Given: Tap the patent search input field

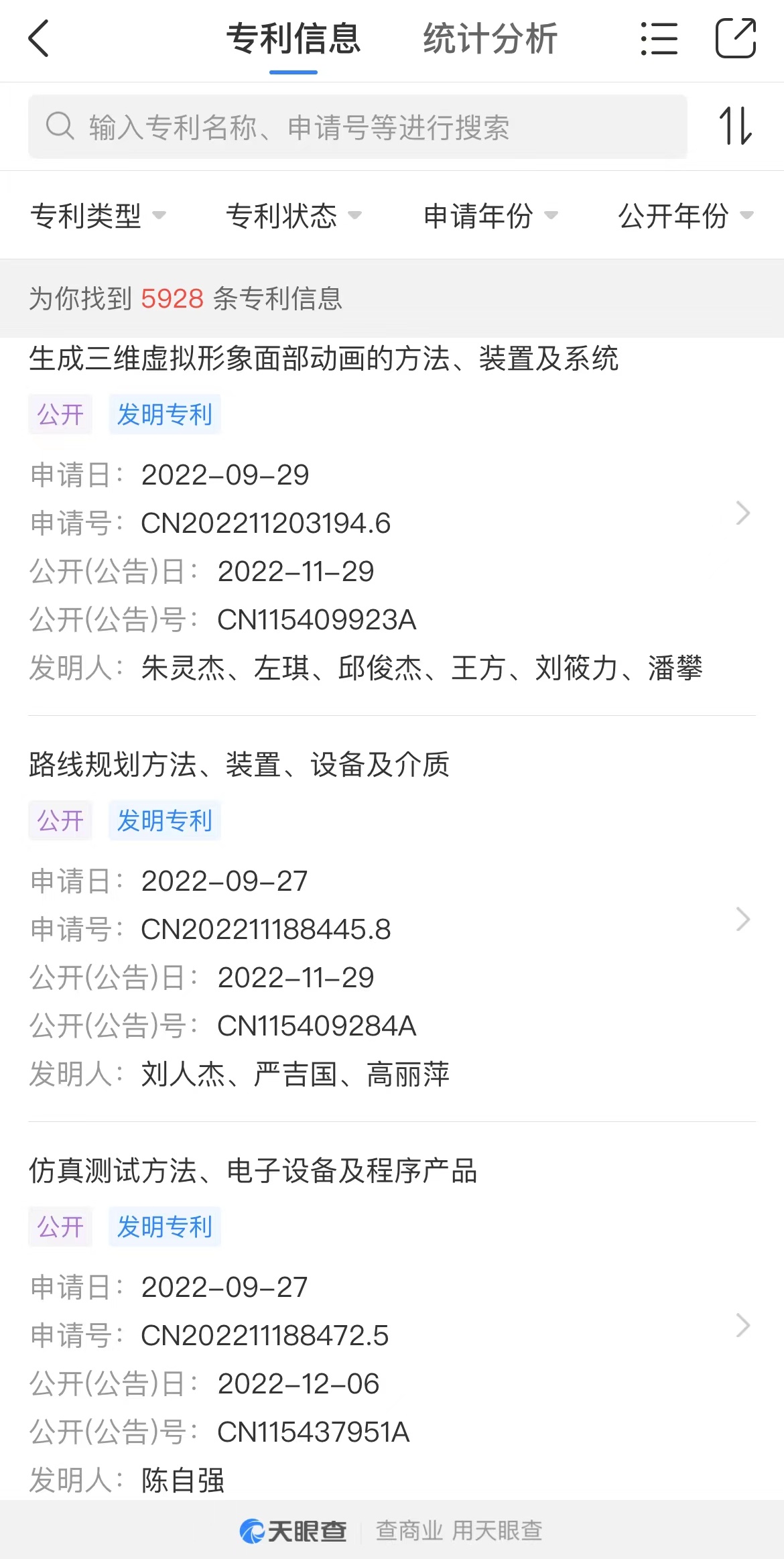Looking at the screenshot, I should coord(358,127).
